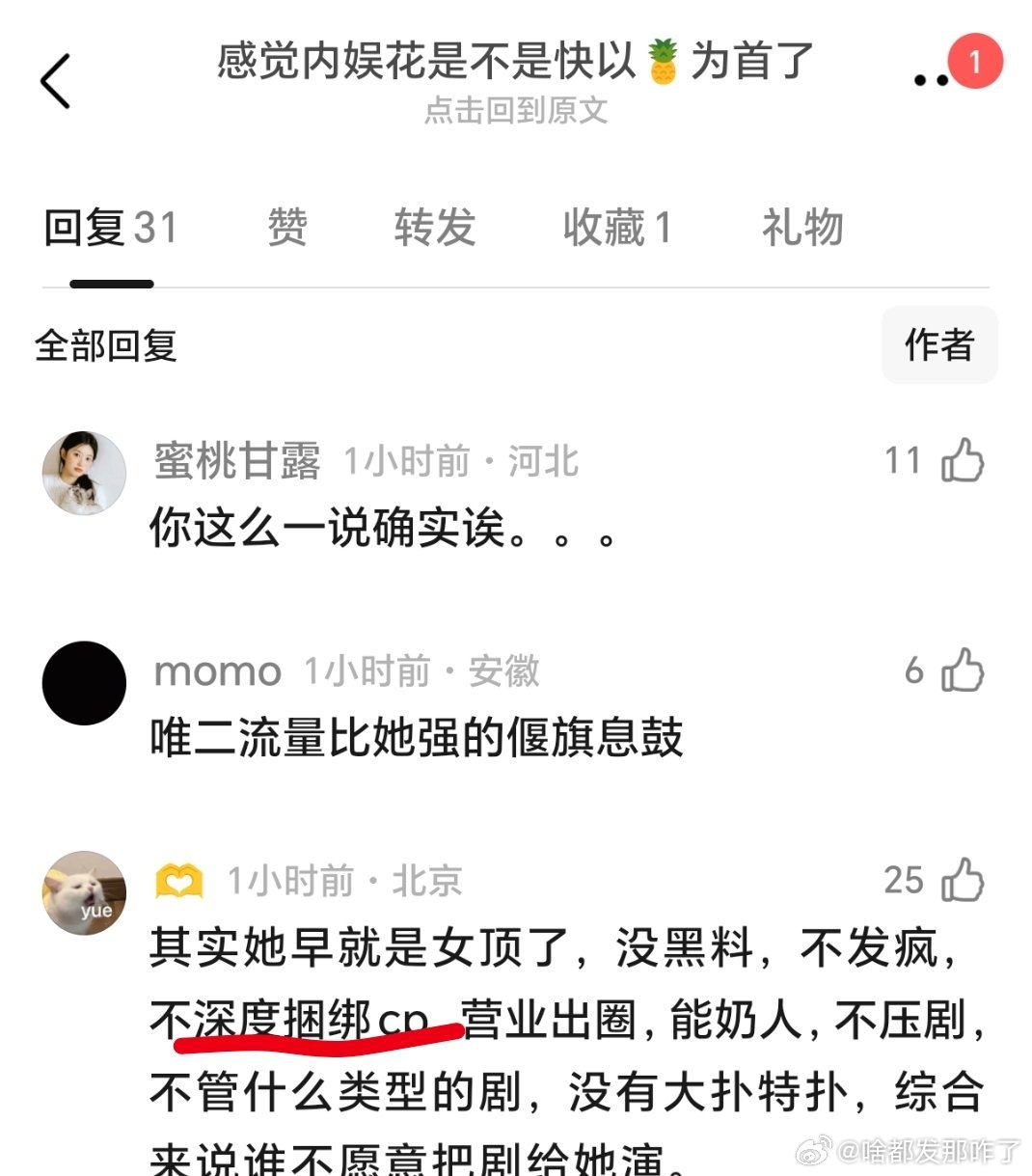Tap the username 蜜桃甘露

click(x=237, y=461)
